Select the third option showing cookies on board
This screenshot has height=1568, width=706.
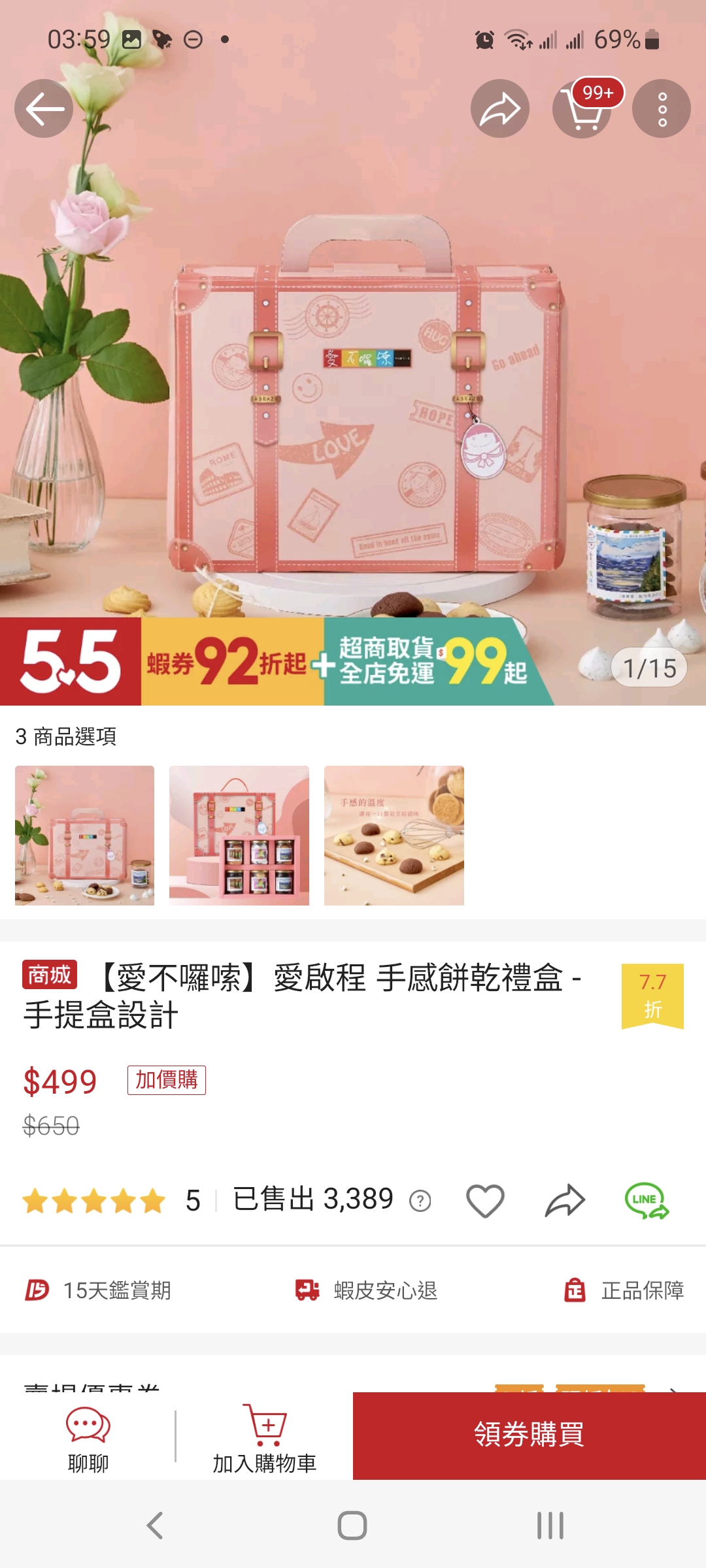(394, 836)
